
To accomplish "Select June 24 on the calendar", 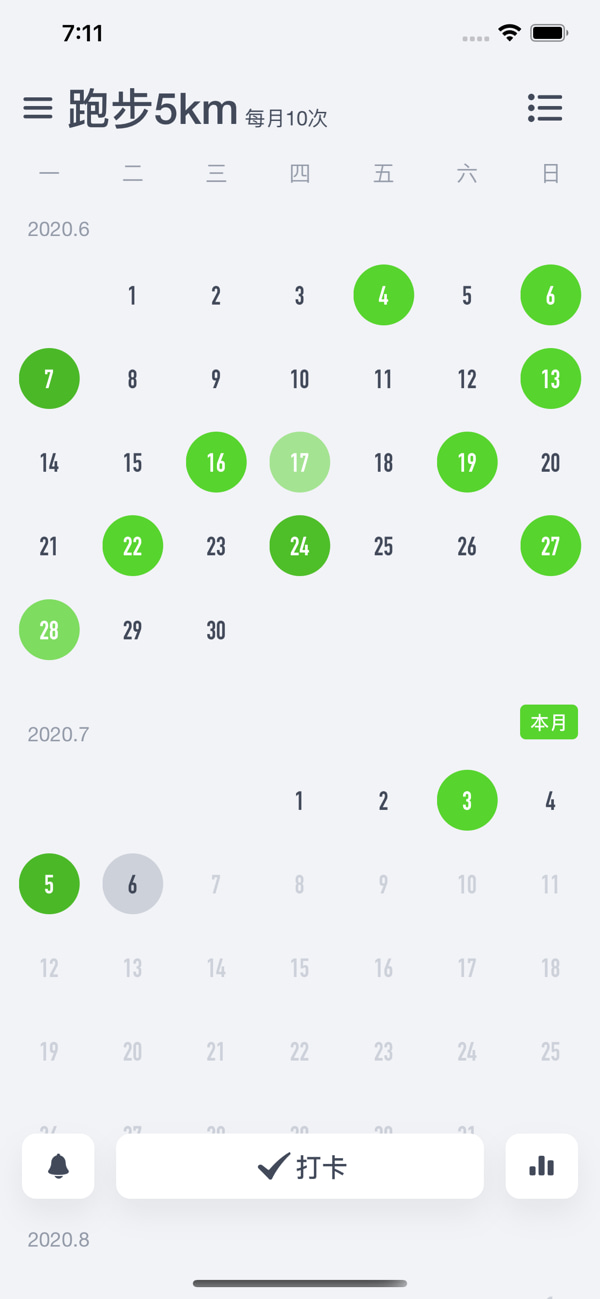I will click(300, 546).
